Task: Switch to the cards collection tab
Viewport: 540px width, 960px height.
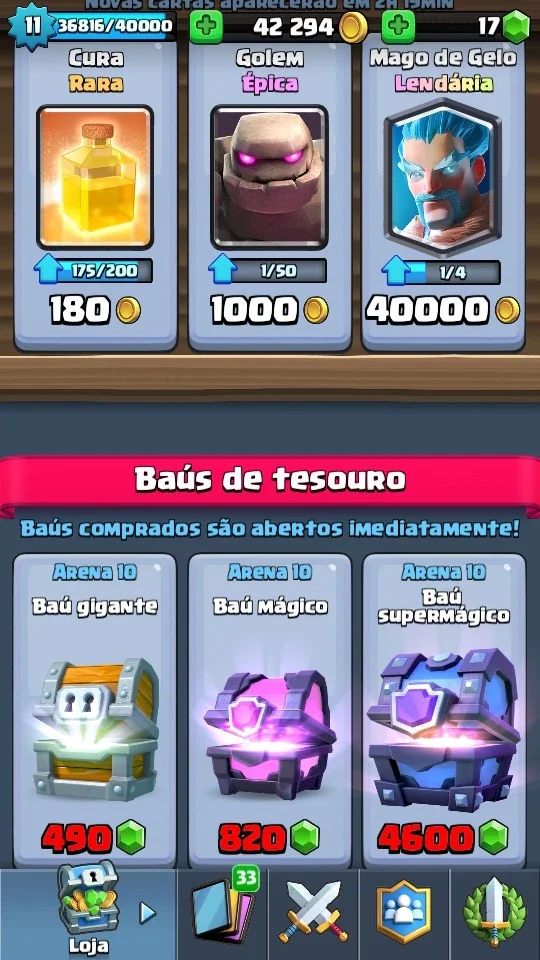Action: 223,914
